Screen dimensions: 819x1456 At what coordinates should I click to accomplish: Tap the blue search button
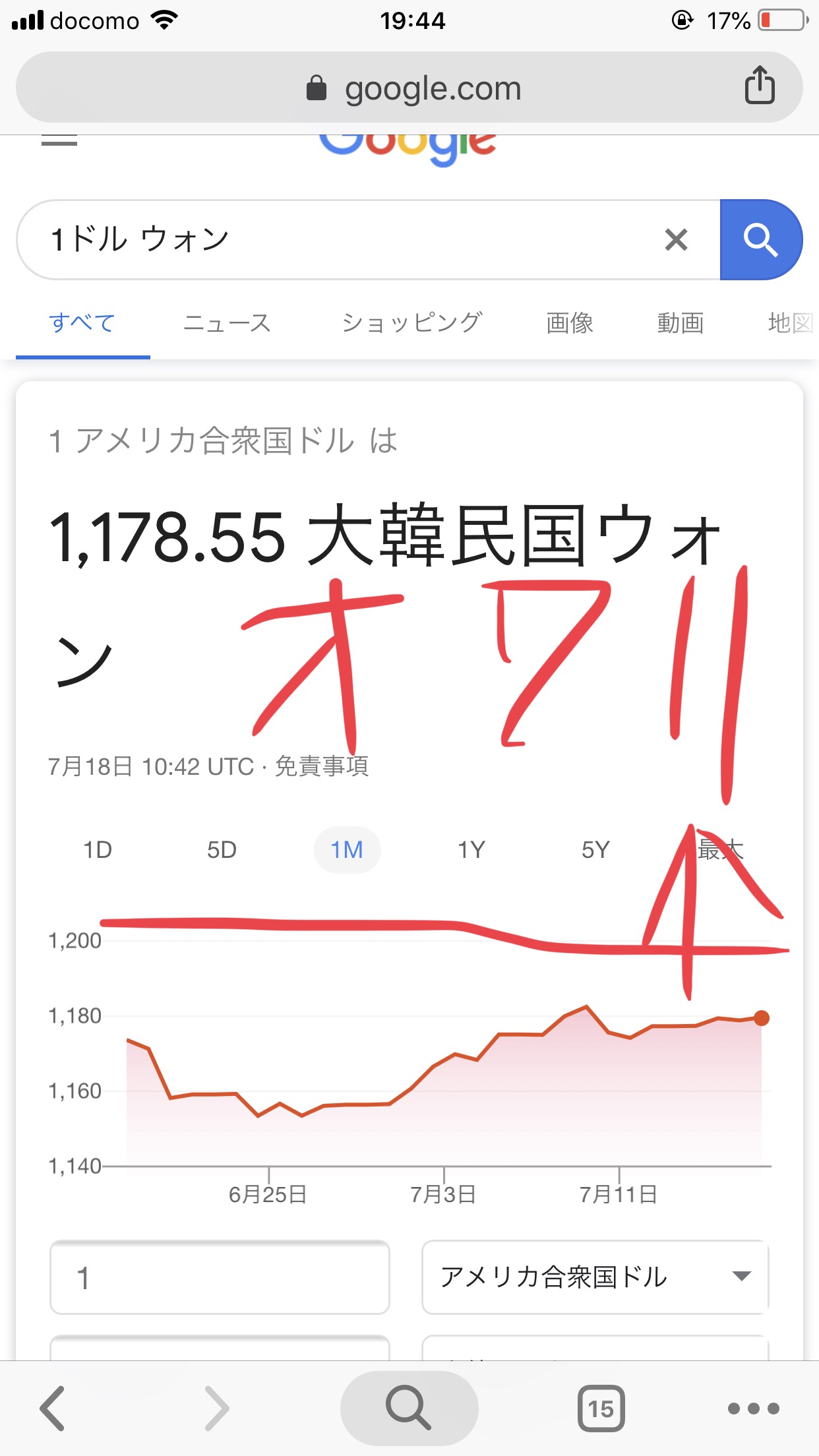[x=760, y=239]
